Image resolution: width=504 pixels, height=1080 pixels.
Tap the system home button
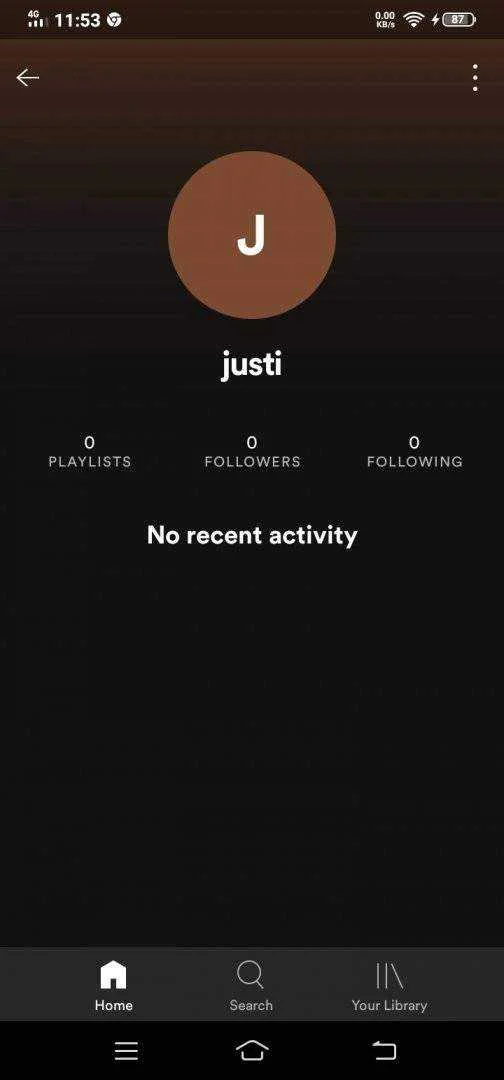(252, 1050)
